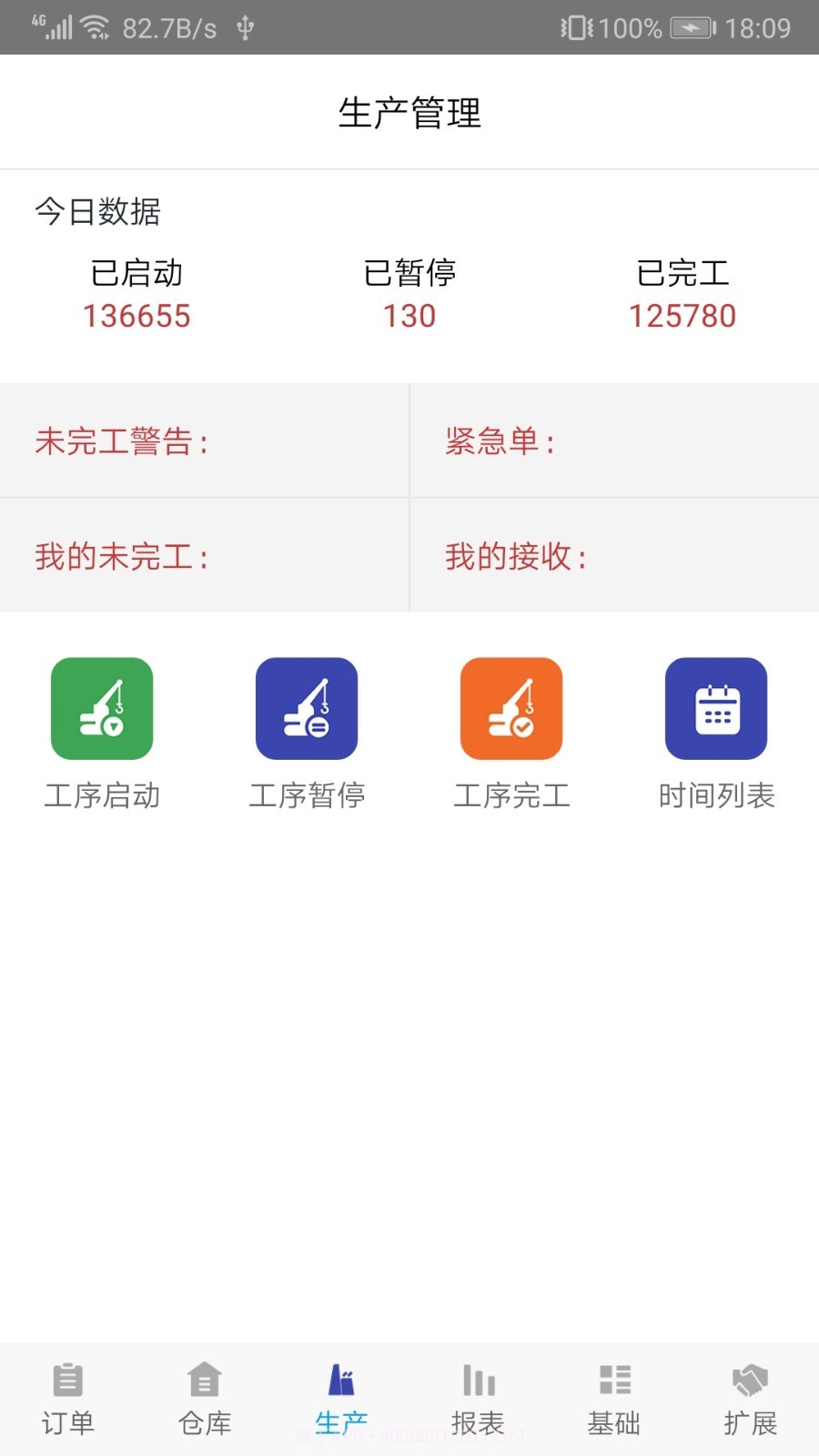Screen dimensions: 819x1456
Task: Switch to the 订单 tab
Action: coord(67,1399)
